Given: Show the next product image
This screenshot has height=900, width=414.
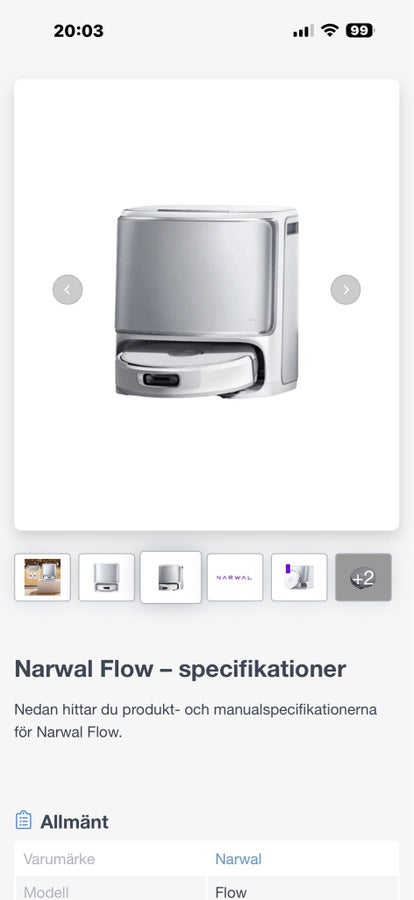Looking at the screenshot, I should pos(346,290).
